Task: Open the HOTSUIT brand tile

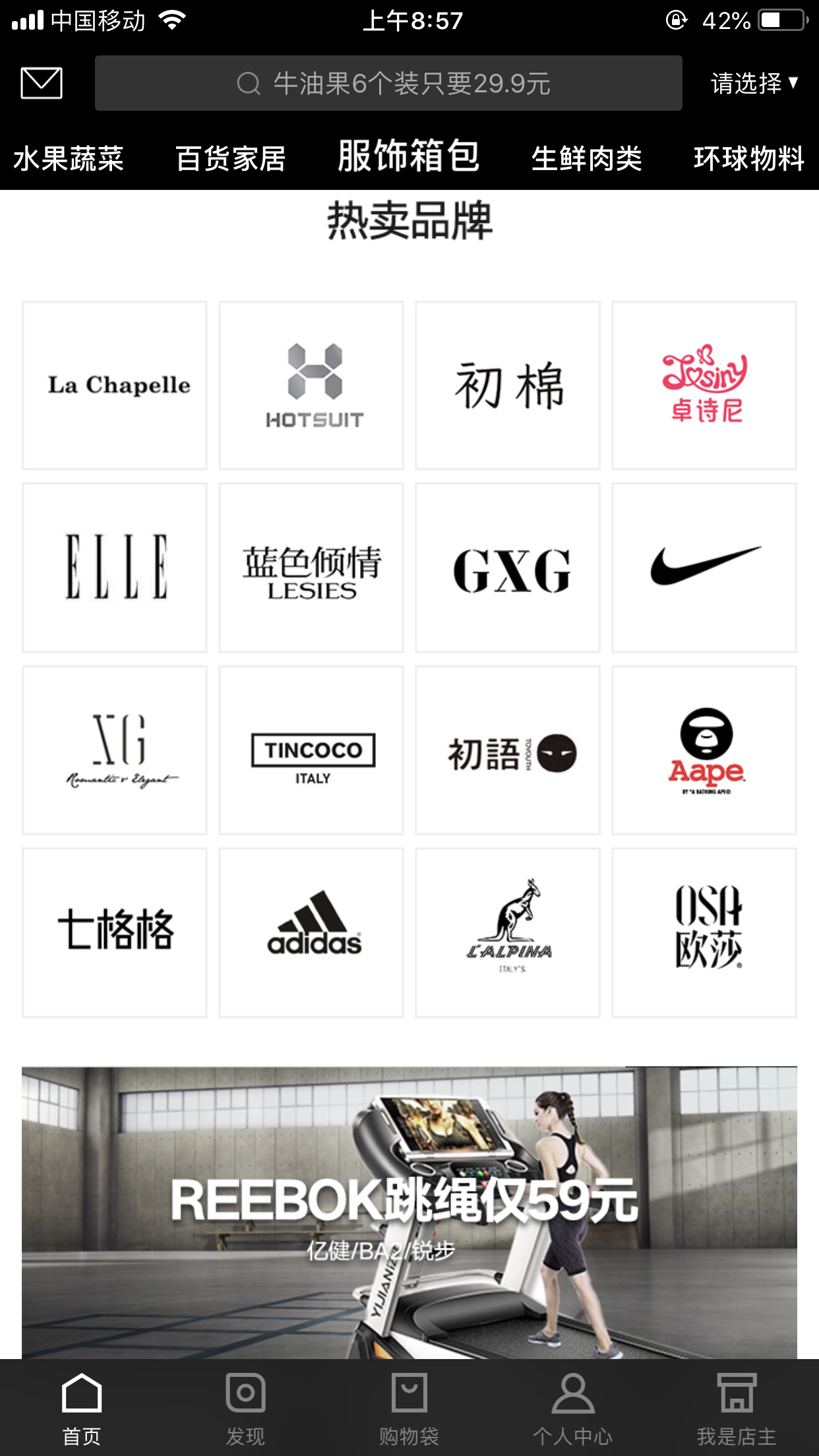Action: click(311, 386)
